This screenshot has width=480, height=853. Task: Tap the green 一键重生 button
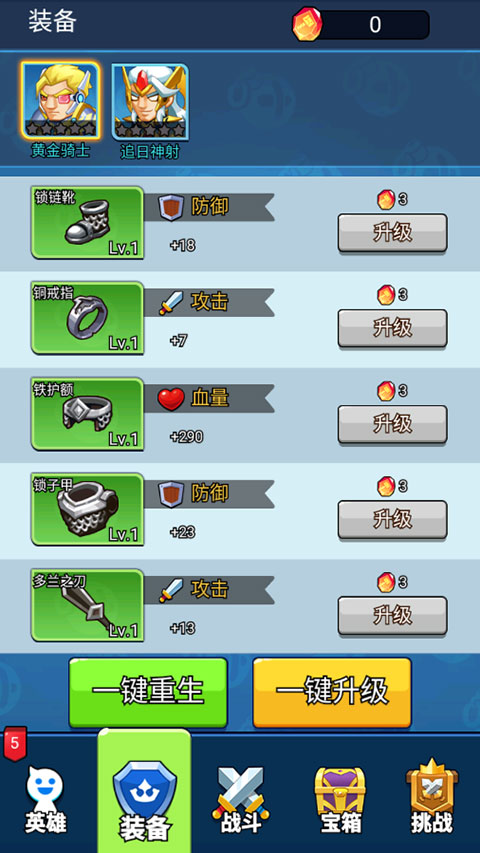click(x=148, y=693)
